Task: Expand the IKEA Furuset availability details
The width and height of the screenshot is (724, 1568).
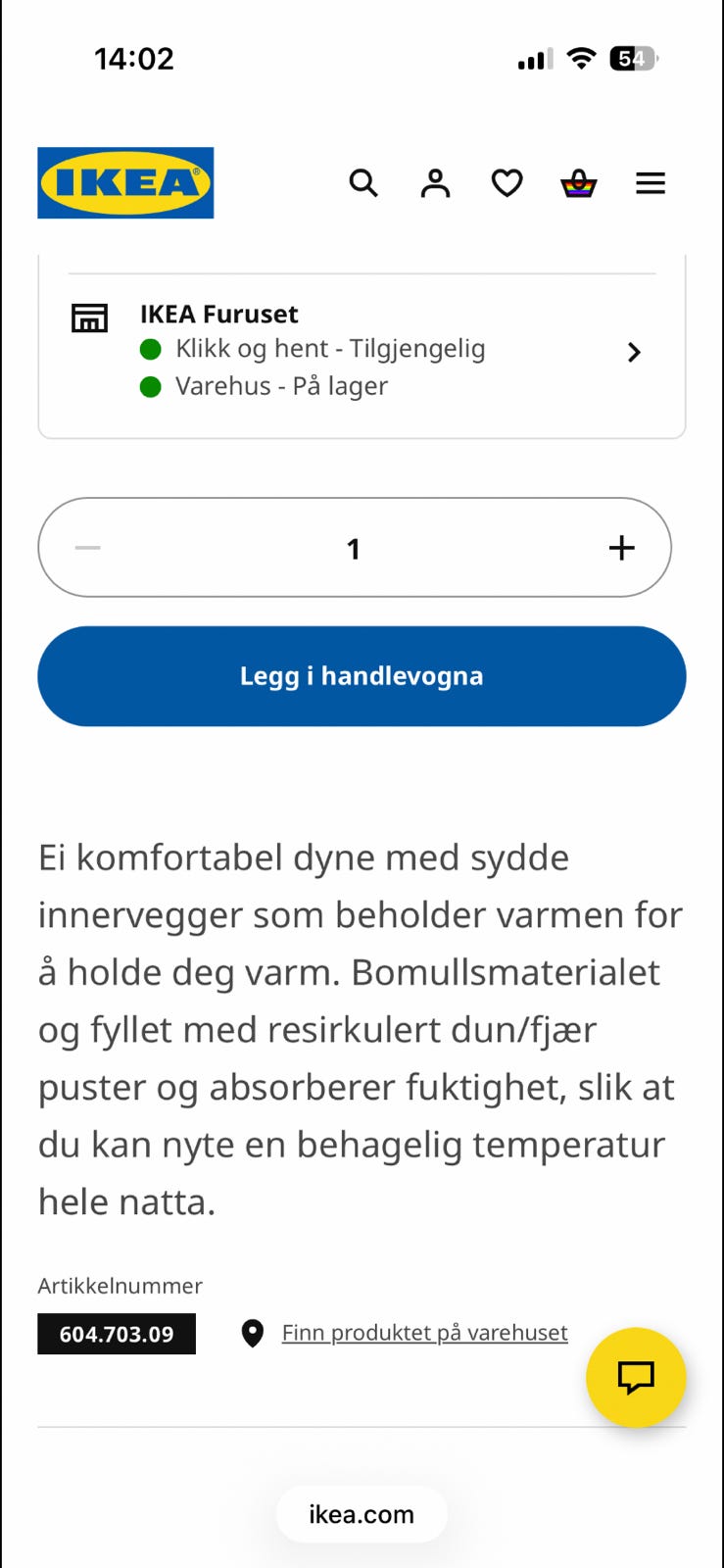Action: pyautogui.click(x=634, y=352)
